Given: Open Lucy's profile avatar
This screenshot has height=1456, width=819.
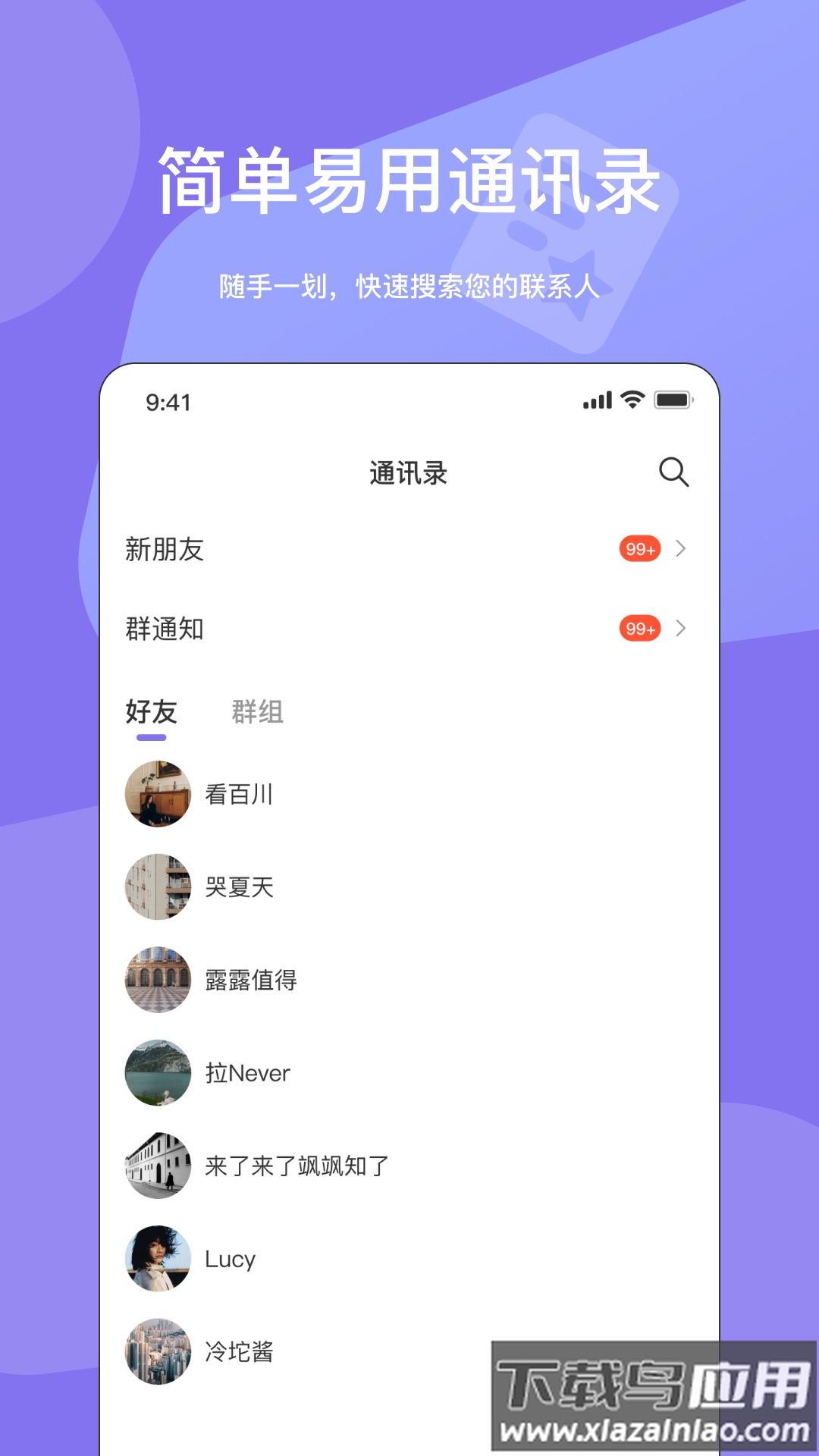Looking at the screenshot, I should pyautogui.click(x=158, y=1259).
